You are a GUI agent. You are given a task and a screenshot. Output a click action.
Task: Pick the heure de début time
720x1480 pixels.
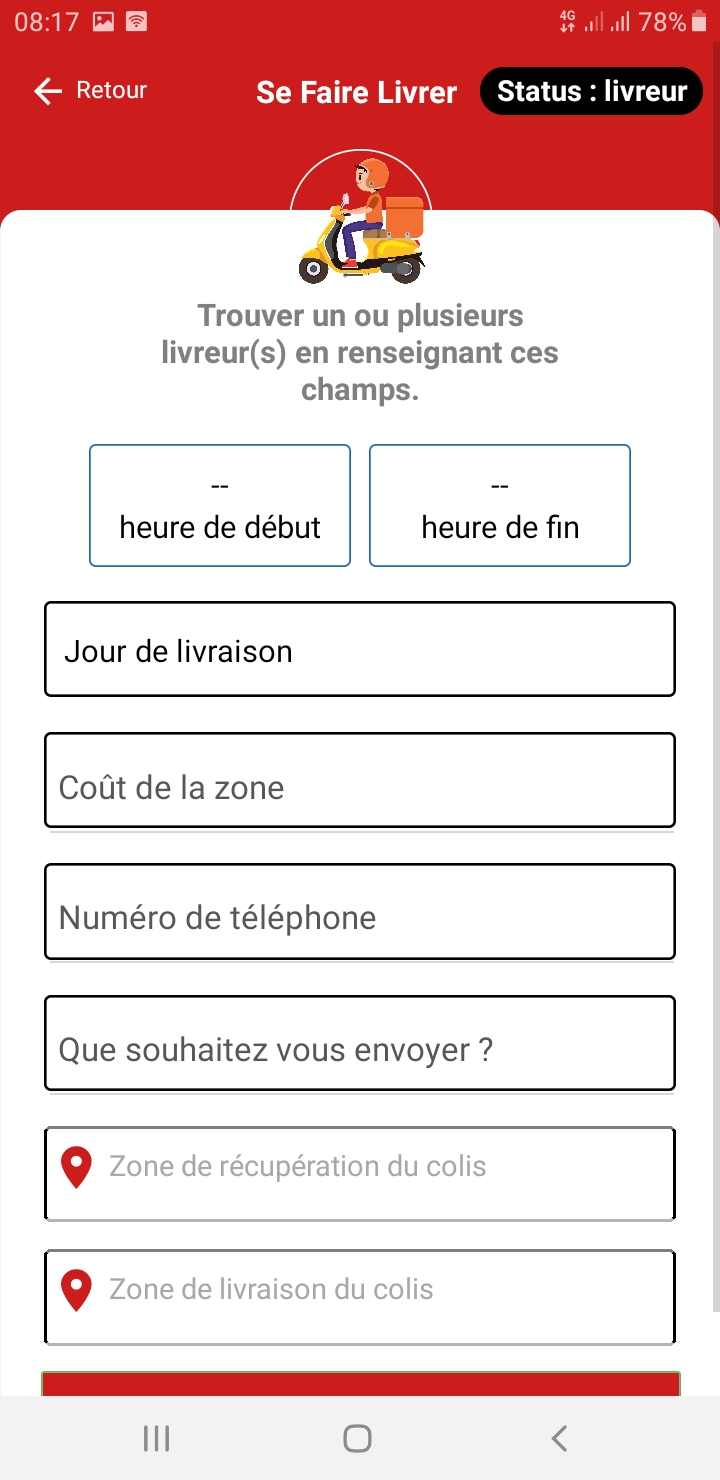(220, 506)
